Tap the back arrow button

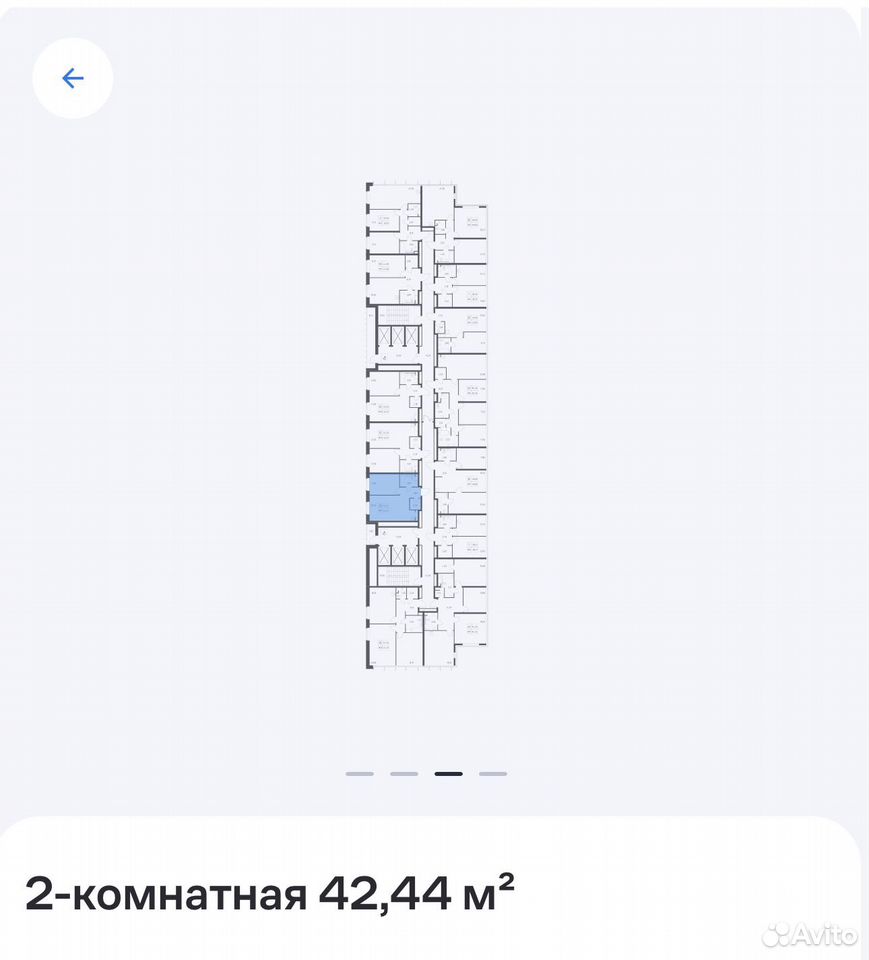[x=73, y=78]
